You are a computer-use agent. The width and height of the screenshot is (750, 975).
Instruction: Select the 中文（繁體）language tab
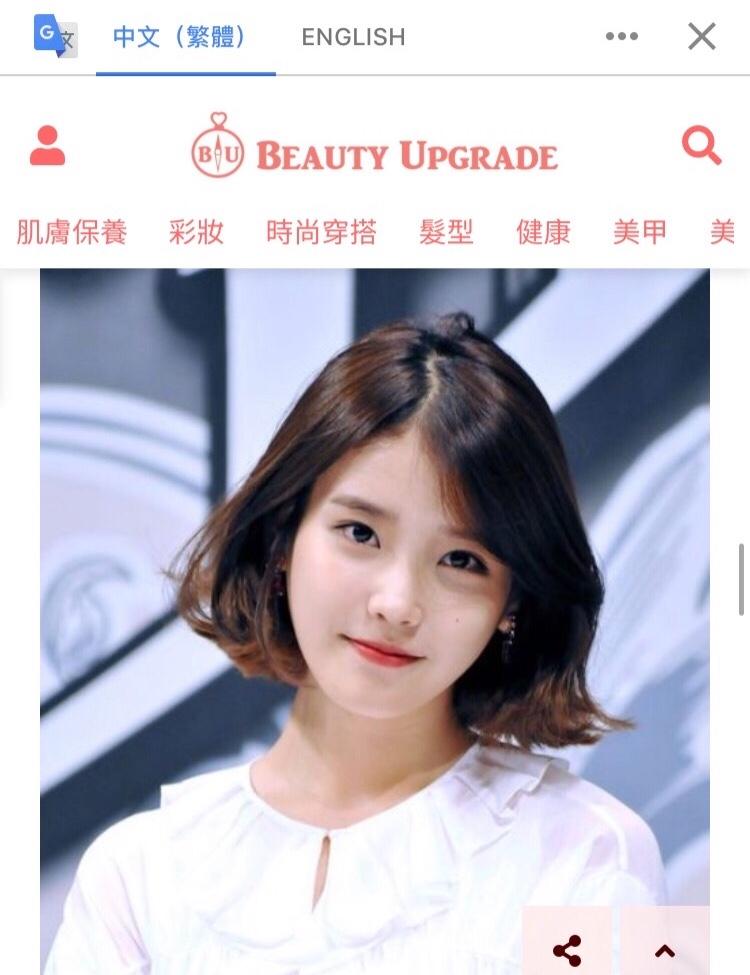[x=179, y=37]
